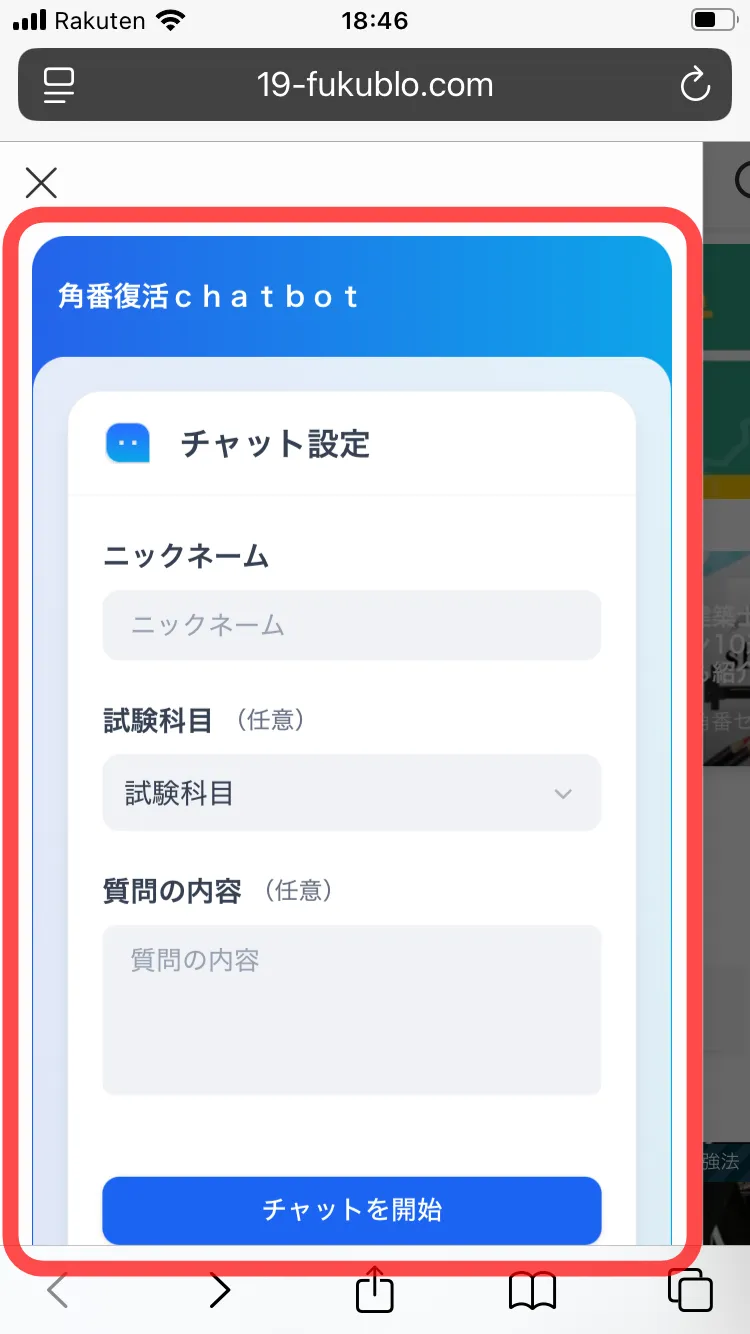Open the page format menu in address bar
This screenshot has width=750, height=1334.
point(60,85)
